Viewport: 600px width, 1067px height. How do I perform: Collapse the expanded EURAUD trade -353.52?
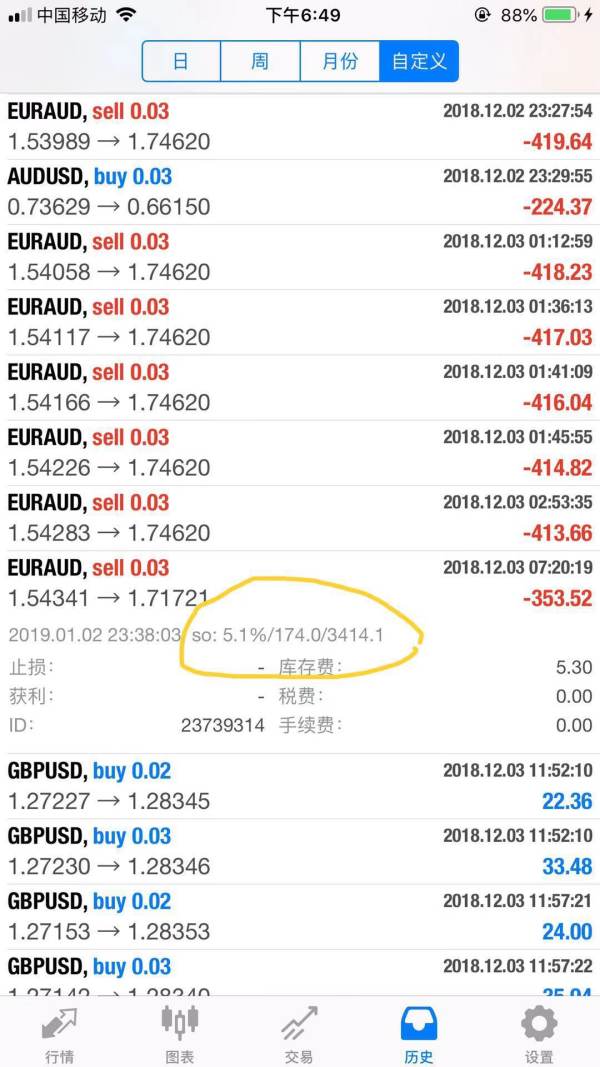(300, 584)
